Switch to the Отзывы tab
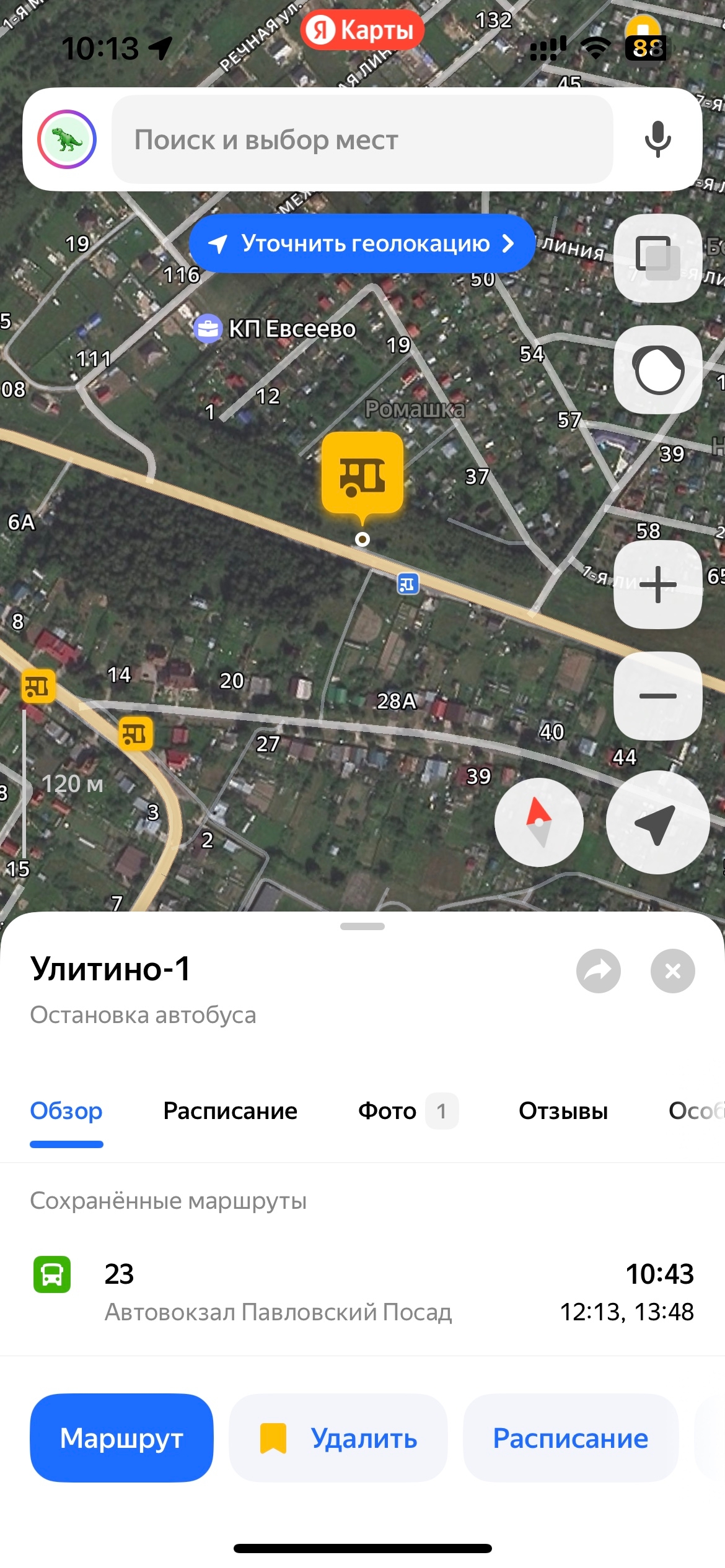 tap(563, 1110)
